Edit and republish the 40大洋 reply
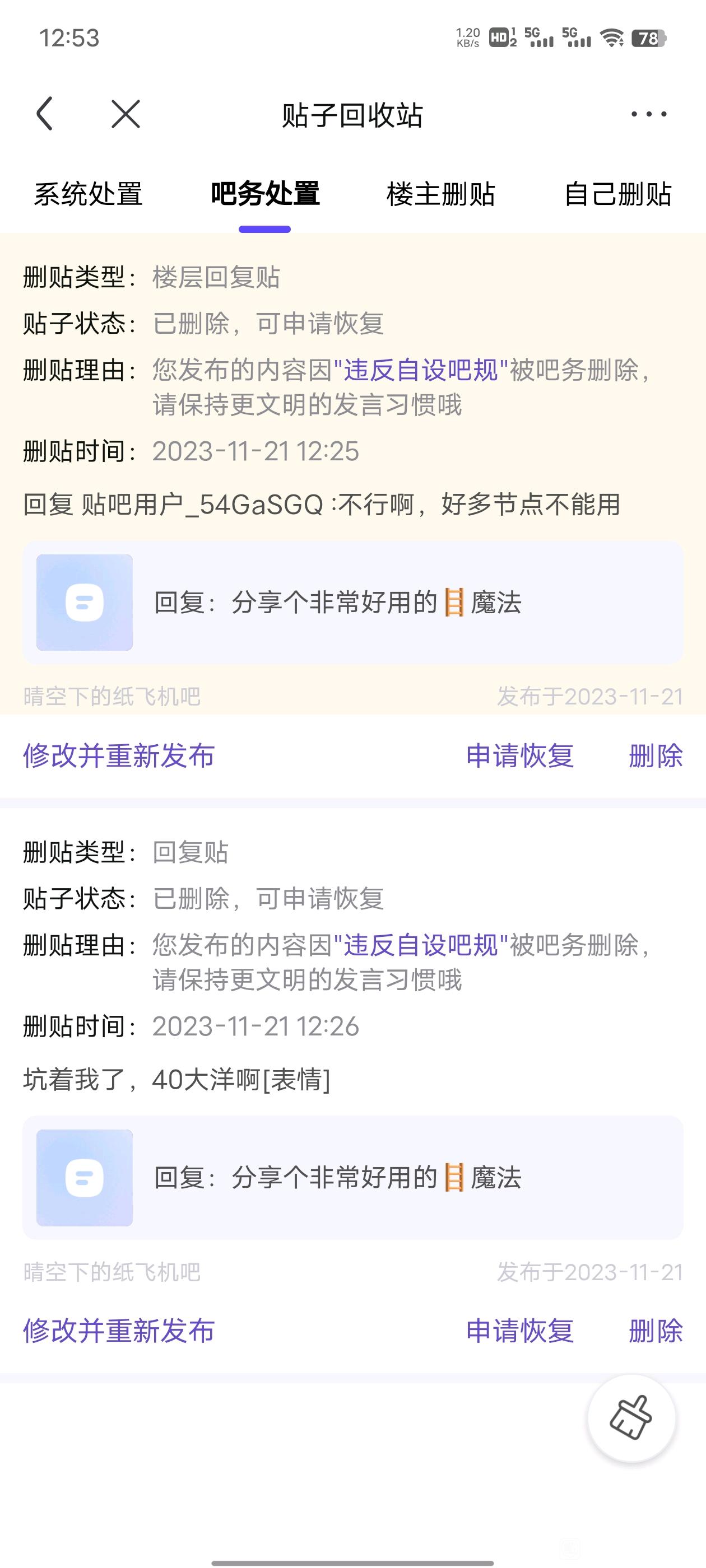Image resolution: width=706 pixels, height=1568 pixels. click(x=119, y=1331)
